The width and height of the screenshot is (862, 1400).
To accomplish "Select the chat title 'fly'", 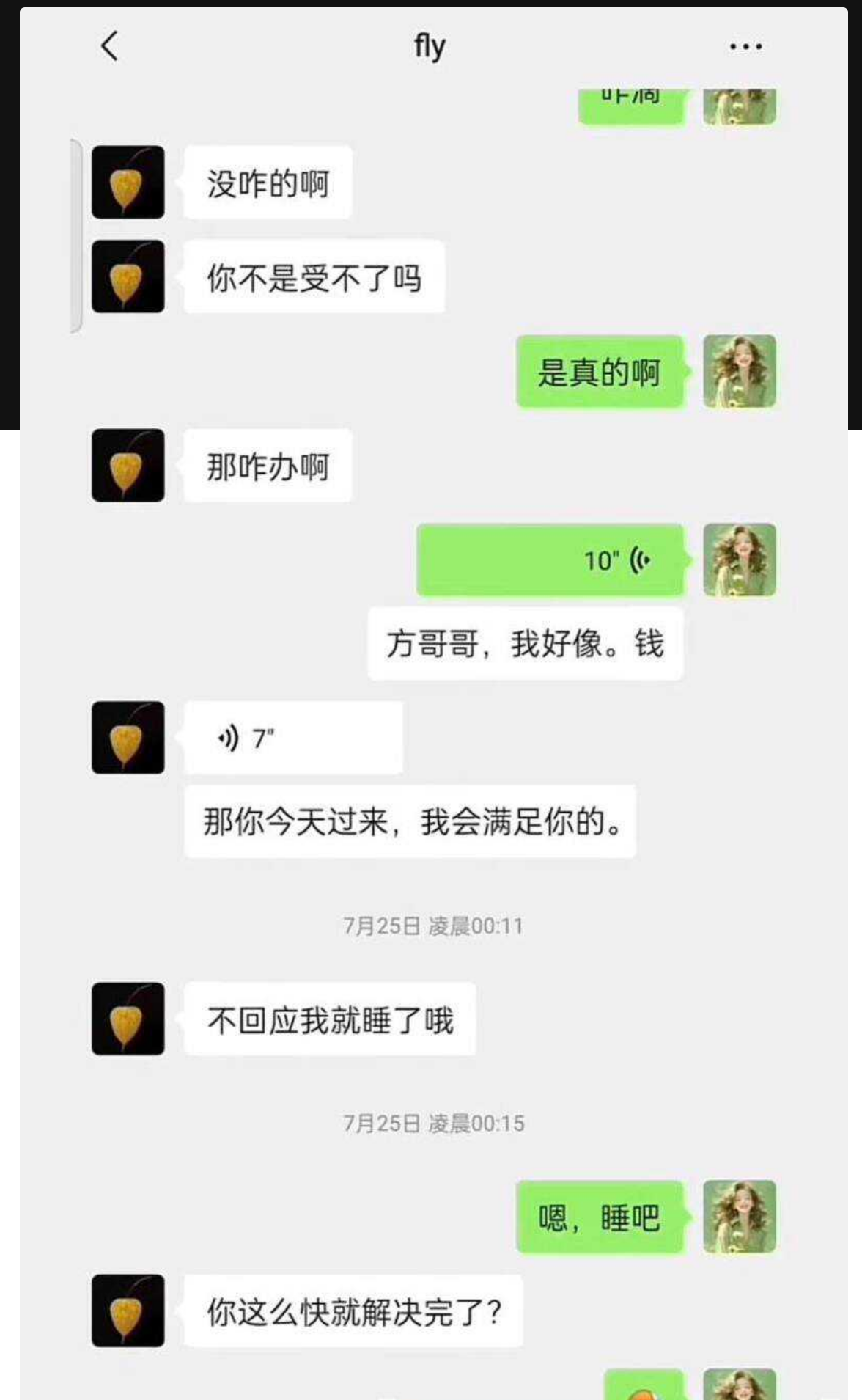I will (429, 45).
